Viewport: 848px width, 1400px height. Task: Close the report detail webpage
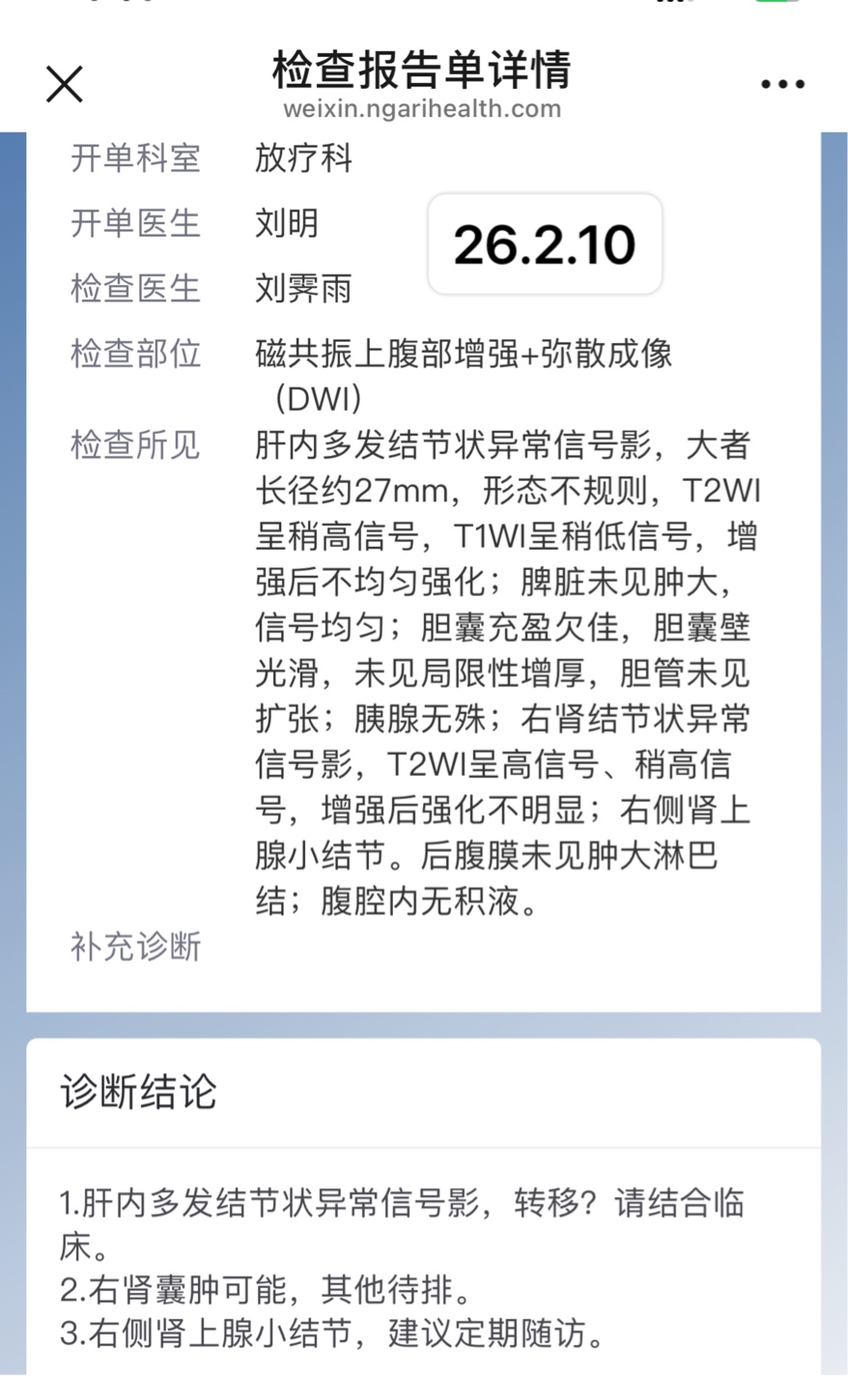point(65,84)
